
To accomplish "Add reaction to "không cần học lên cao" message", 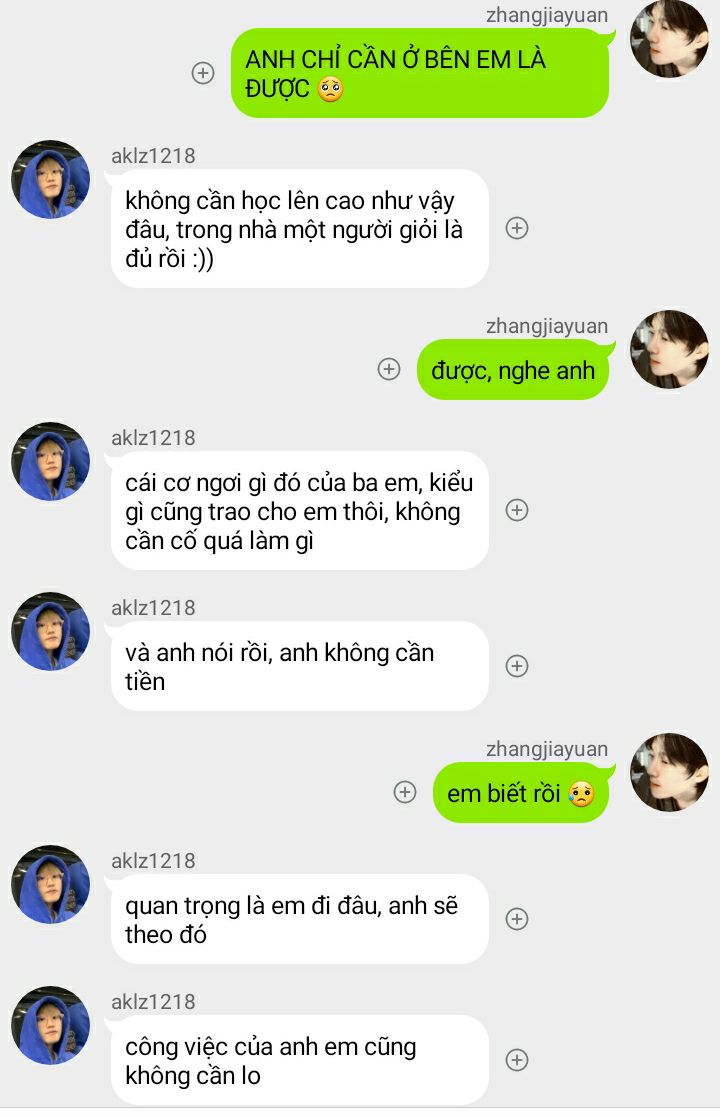I will click(x=517, y=228).
